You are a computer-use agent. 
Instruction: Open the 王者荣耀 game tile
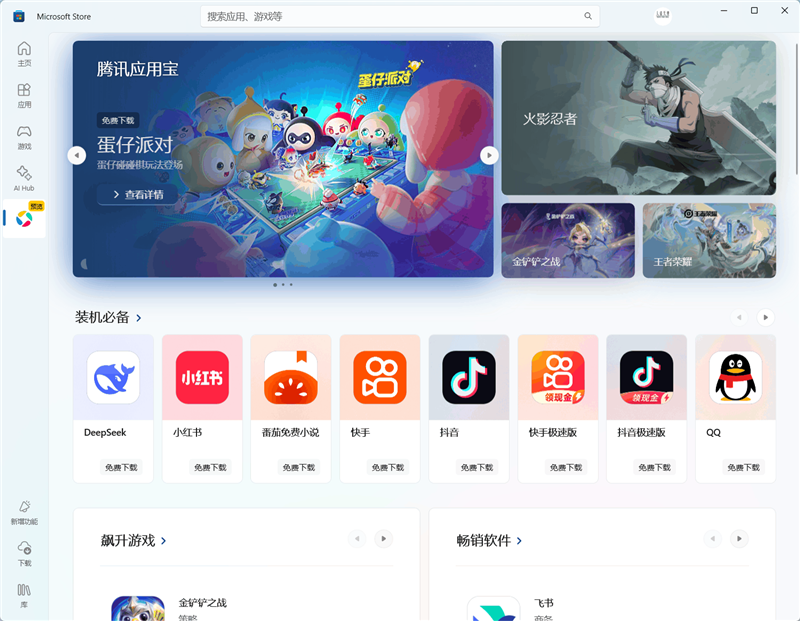click(709, 240)
